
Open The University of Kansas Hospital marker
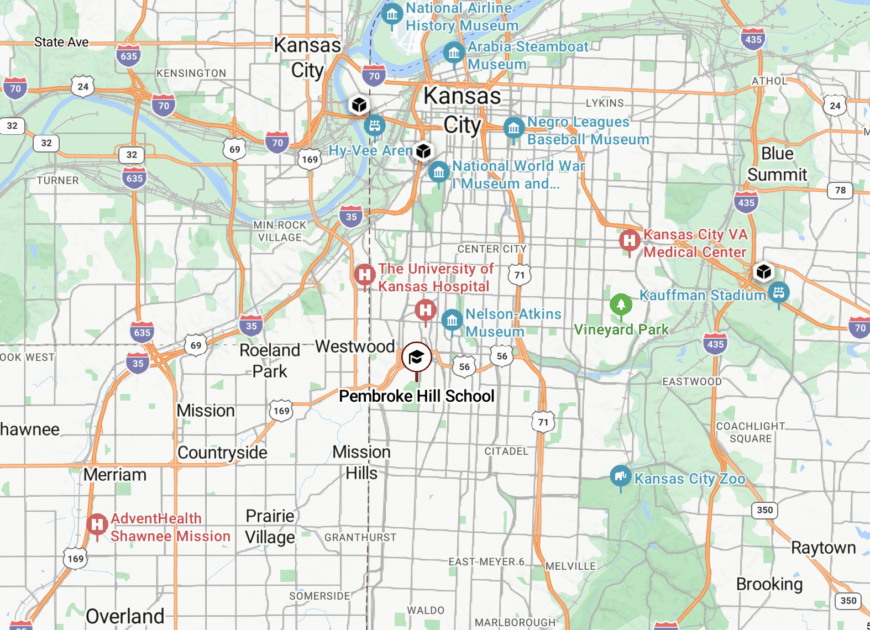coord(365,274)
